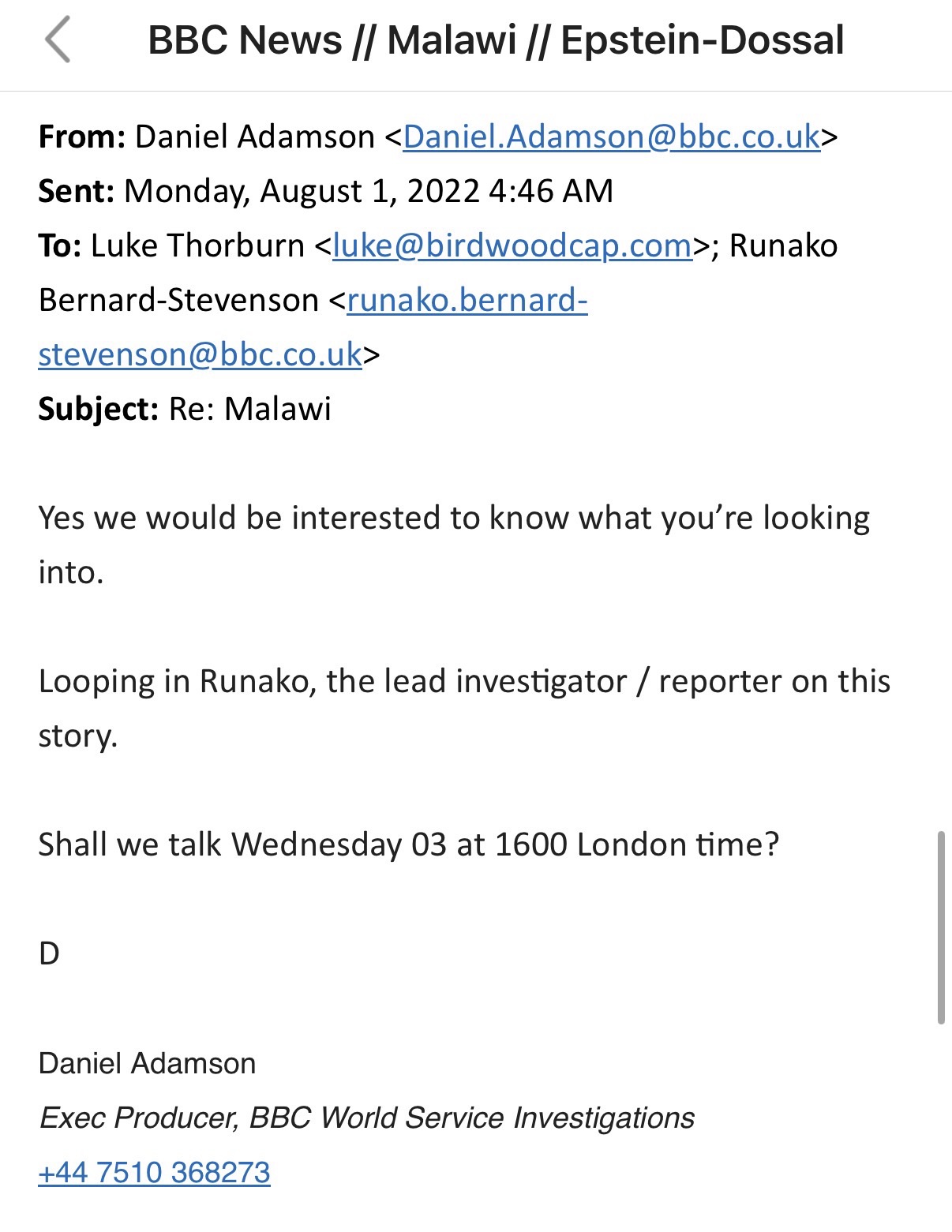
Task: Tap the luke@birdwoodcap.com address link
Action: click(x=512, y=246)
